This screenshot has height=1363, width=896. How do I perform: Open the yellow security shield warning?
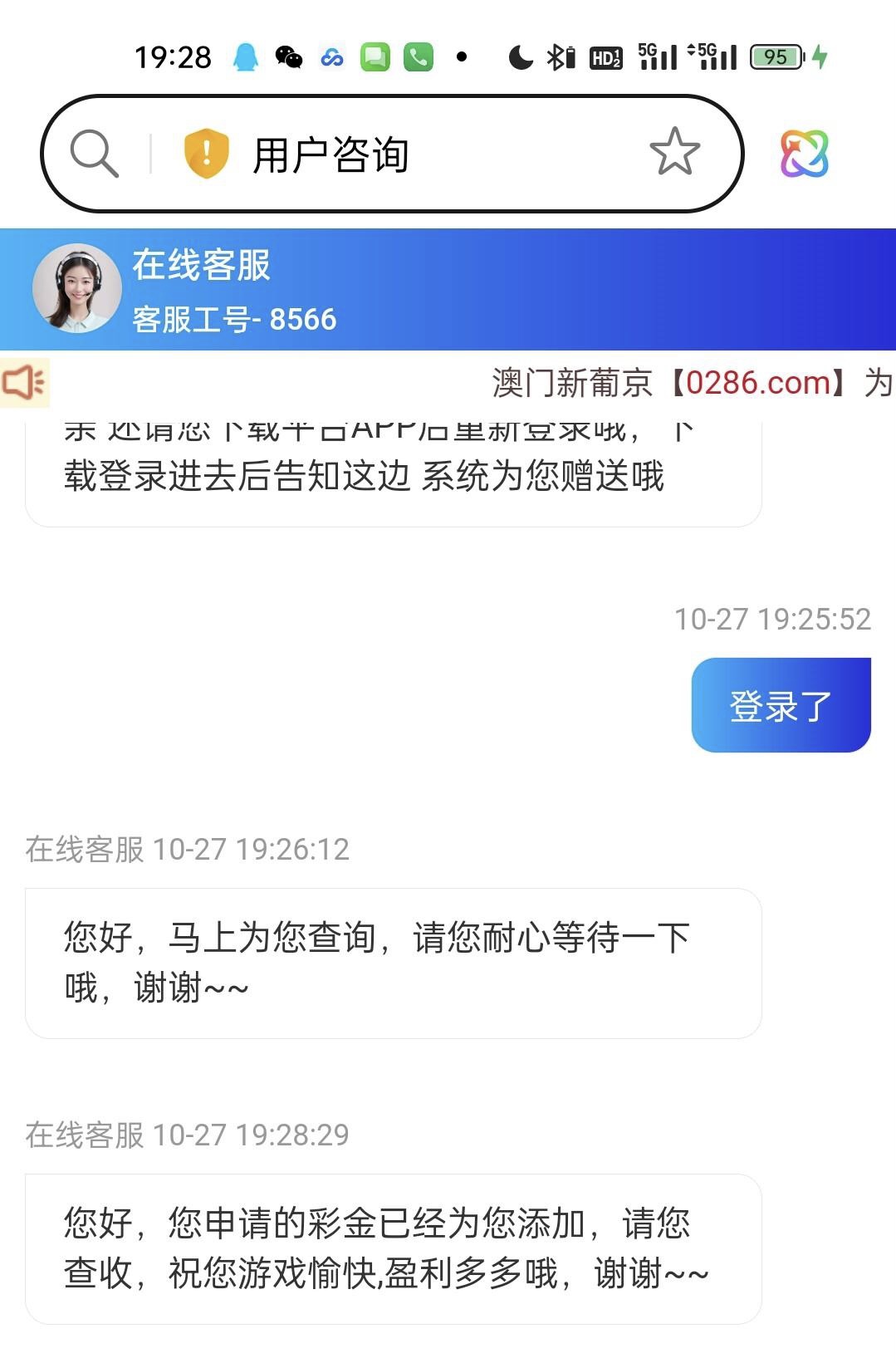point(206,154)
